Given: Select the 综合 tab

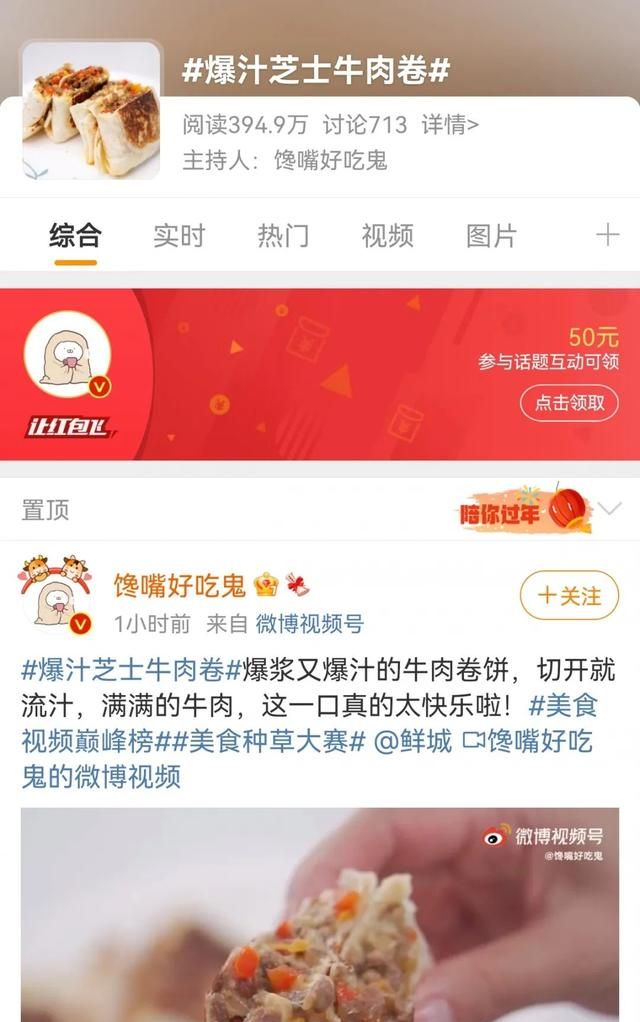Looking at the screenshot, I should 76,235.
